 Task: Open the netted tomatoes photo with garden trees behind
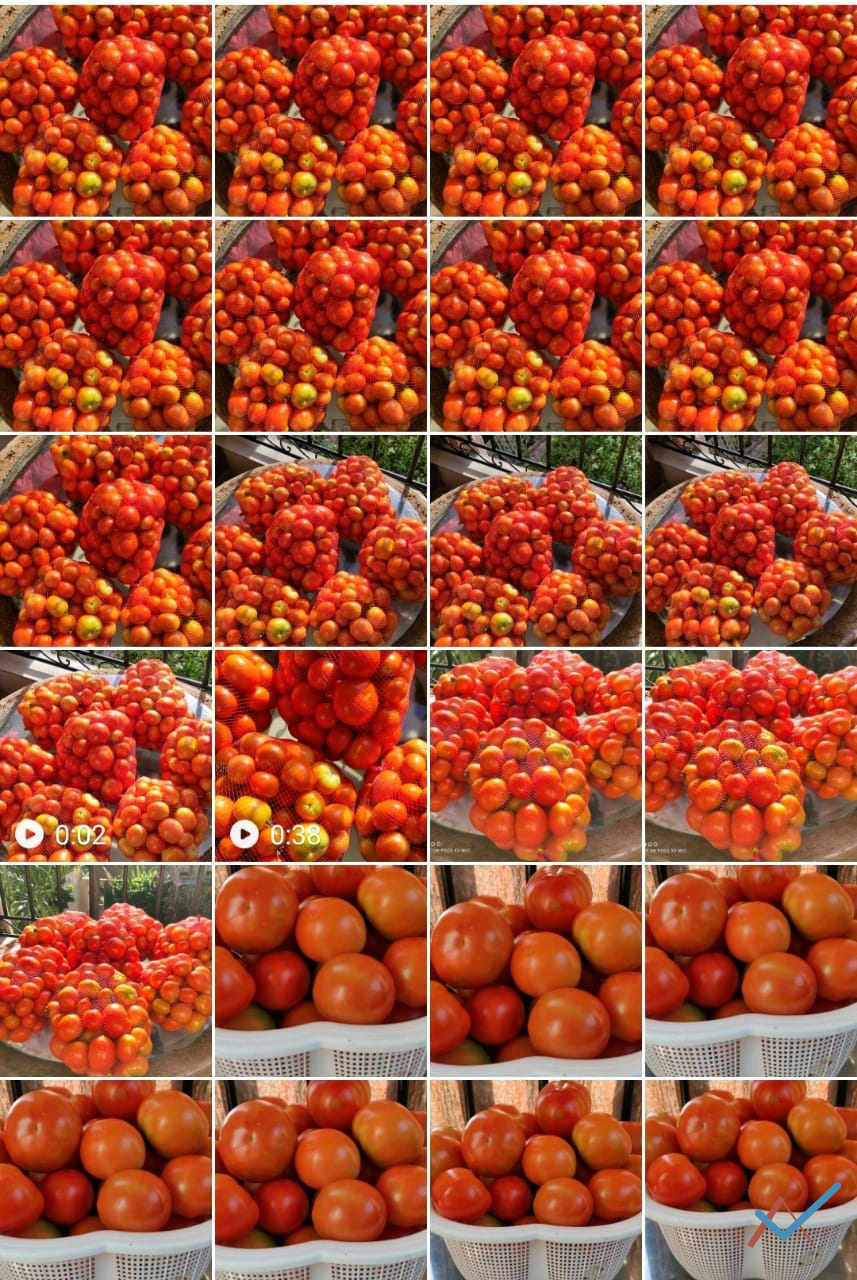point(105,970)
